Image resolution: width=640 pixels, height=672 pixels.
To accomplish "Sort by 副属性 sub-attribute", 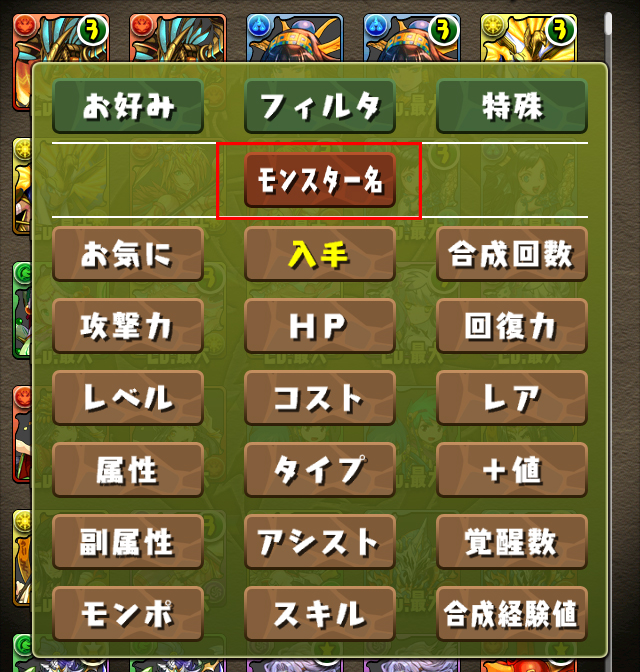I will (x=128, y=542).
